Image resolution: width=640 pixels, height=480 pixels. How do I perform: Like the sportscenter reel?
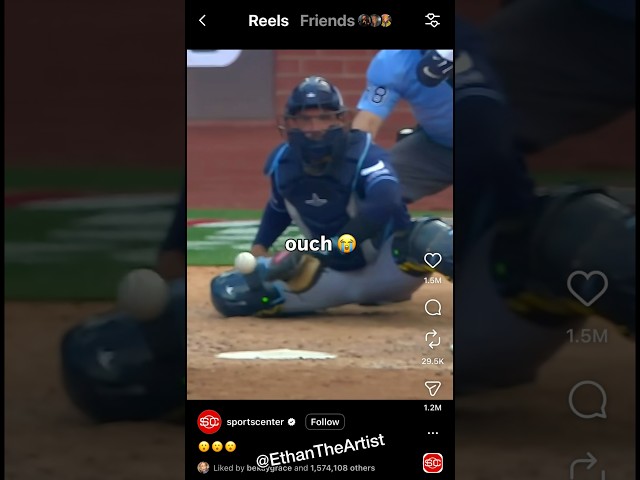(432, 261)
